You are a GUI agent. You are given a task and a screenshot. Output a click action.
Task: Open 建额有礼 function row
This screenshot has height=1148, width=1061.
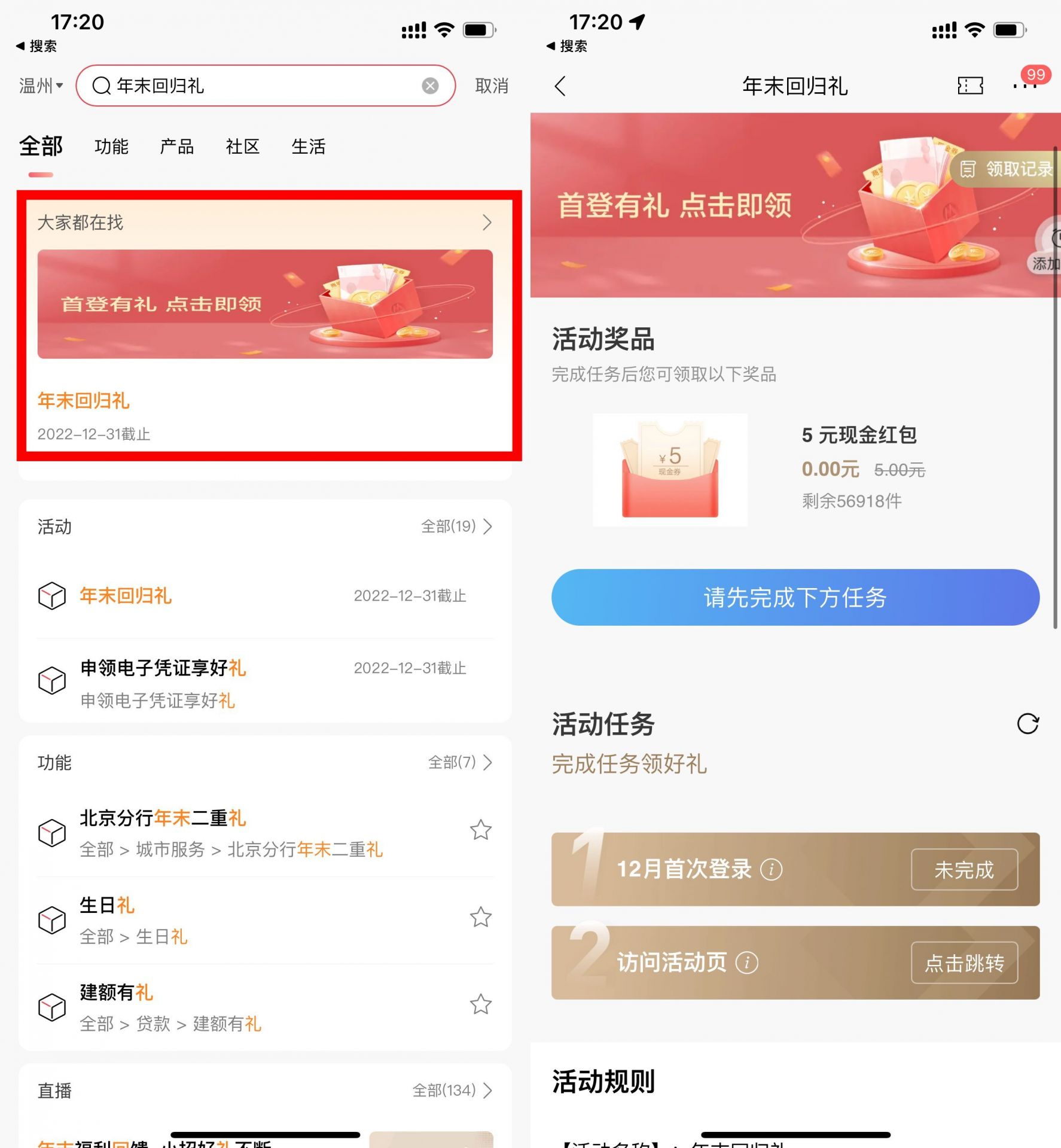click(x=239, y=1006)
